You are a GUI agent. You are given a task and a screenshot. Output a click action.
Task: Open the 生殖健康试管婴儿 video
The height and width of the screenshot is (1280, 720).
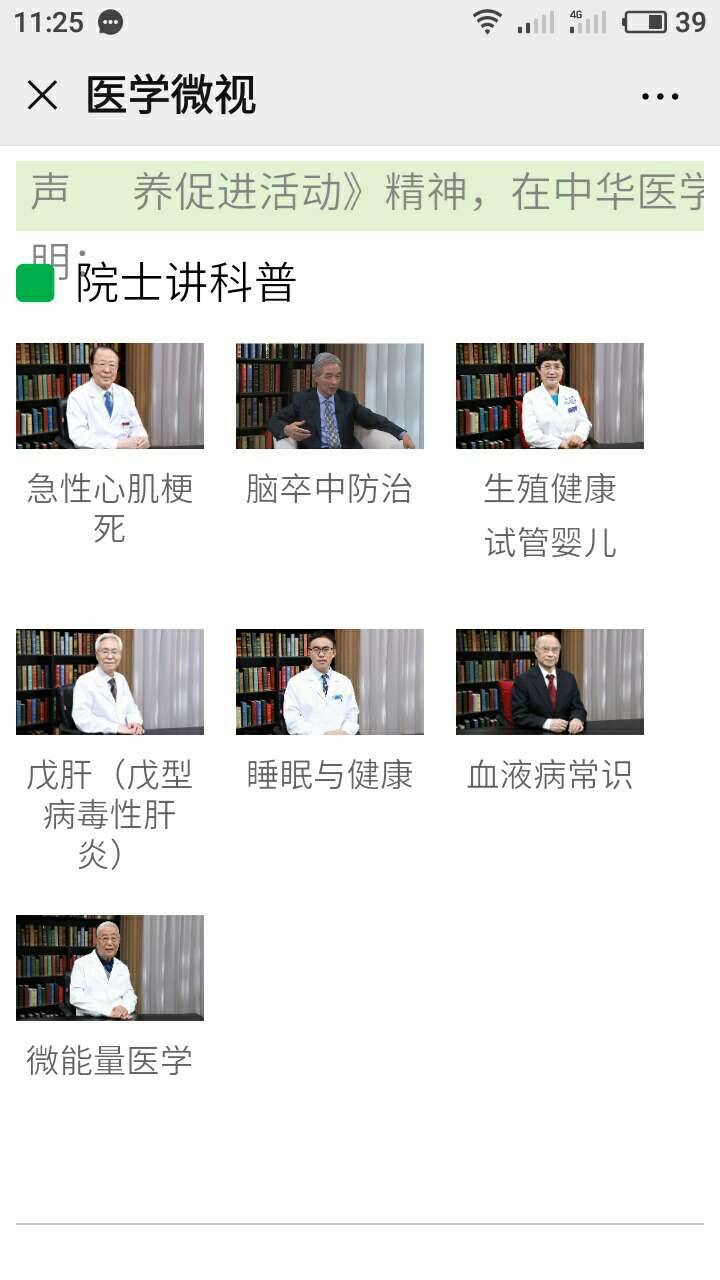pyautogui.click(x=550, y=396)
